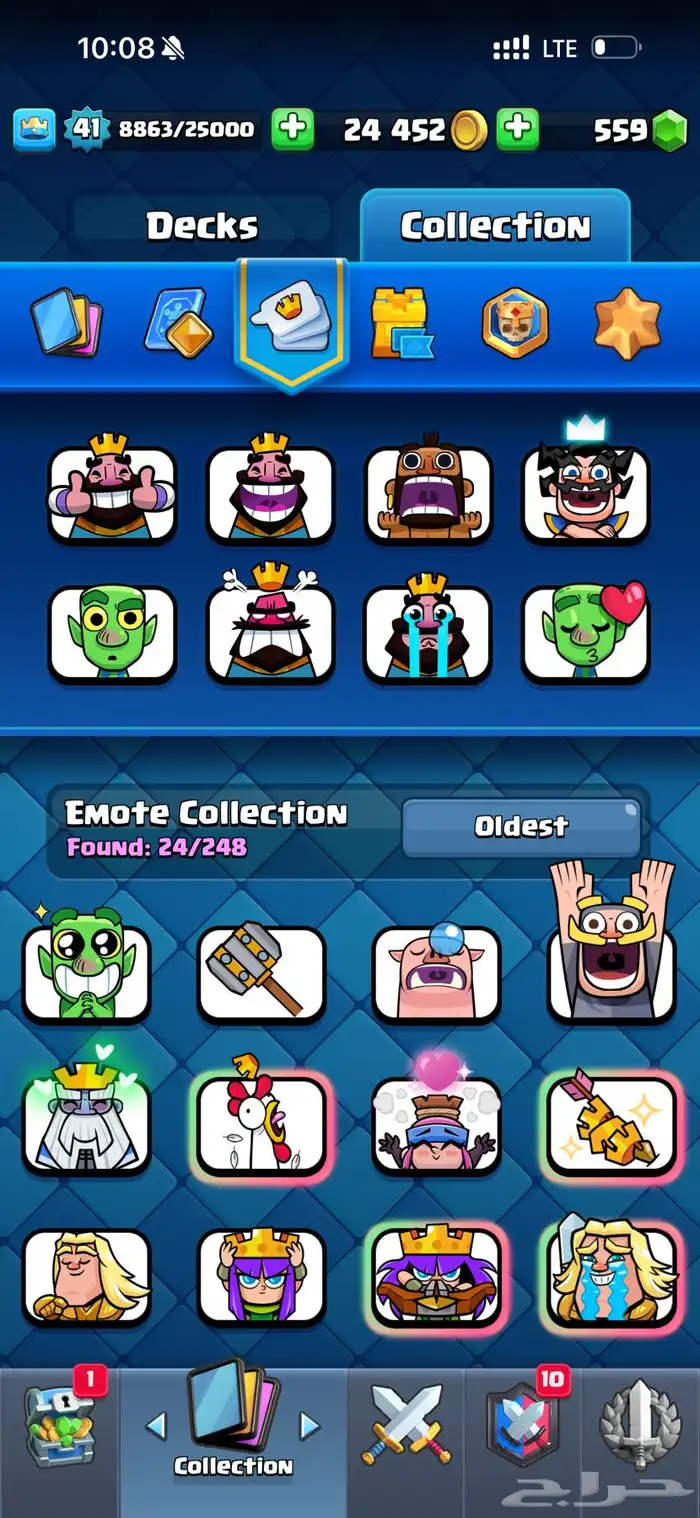Select the golden arrow emote
This screenshot has width=700, height=1518.
(612, 1124)
